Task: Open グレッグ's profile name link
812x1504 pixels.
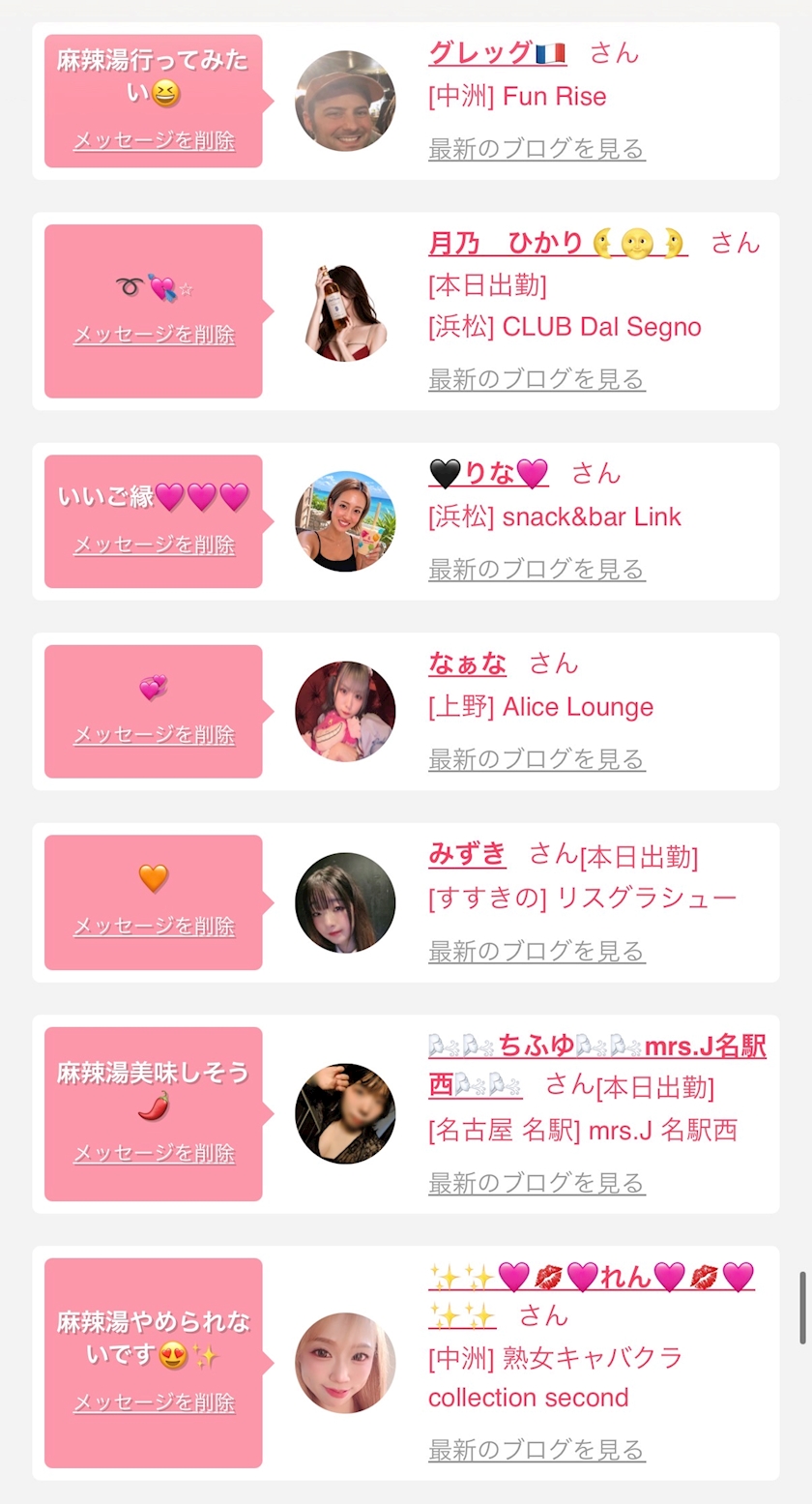Action: [x=497, y=52]
